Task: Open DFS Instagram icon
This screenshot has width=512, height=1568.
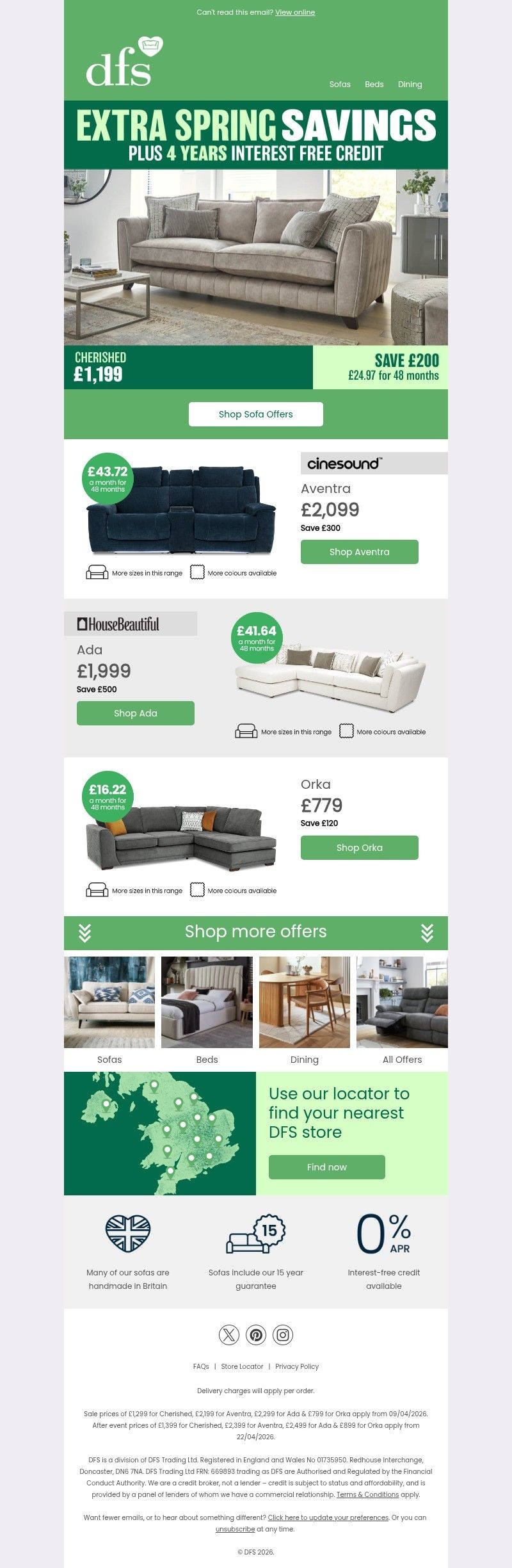Action: pyautogui.click(x=283, y=1335)
